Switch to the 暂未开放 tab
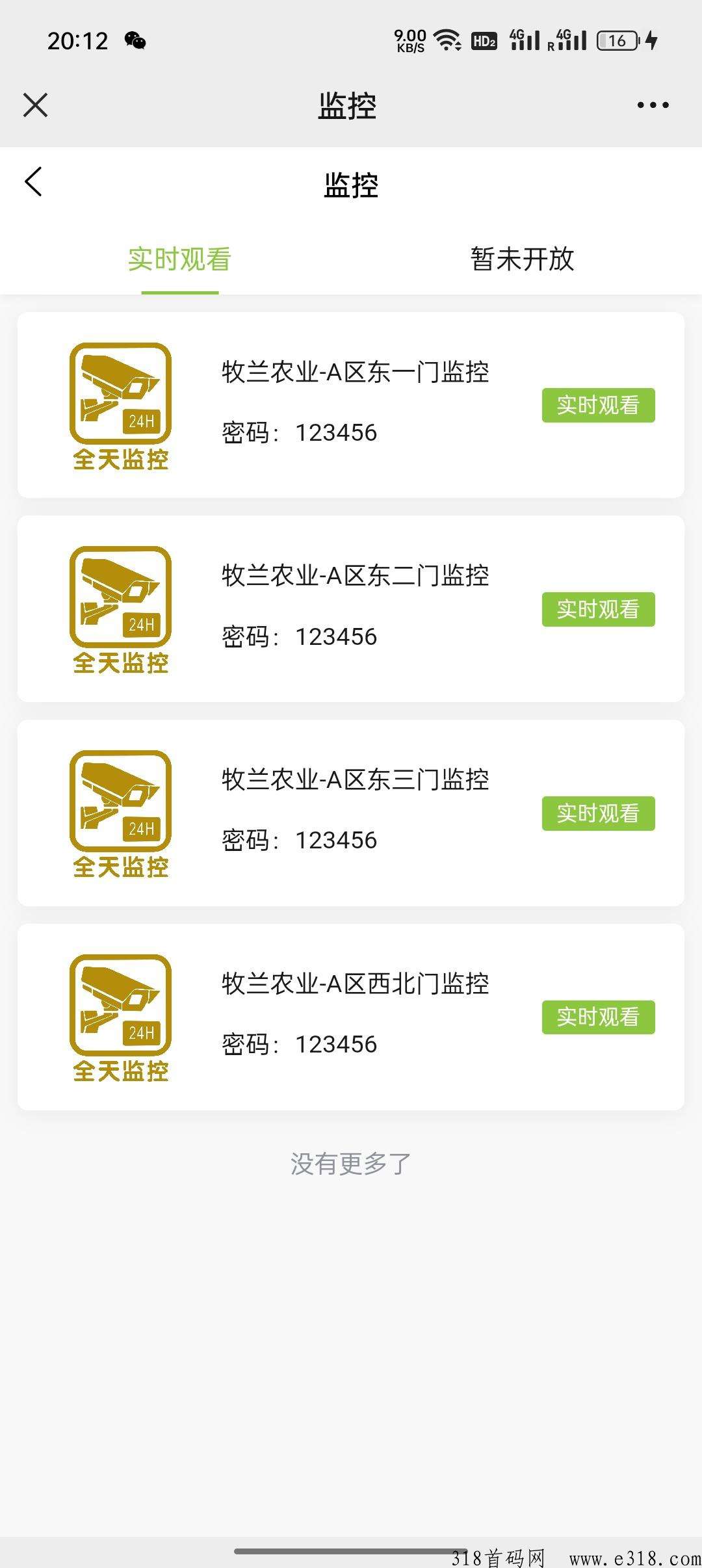 click(522, 259)
